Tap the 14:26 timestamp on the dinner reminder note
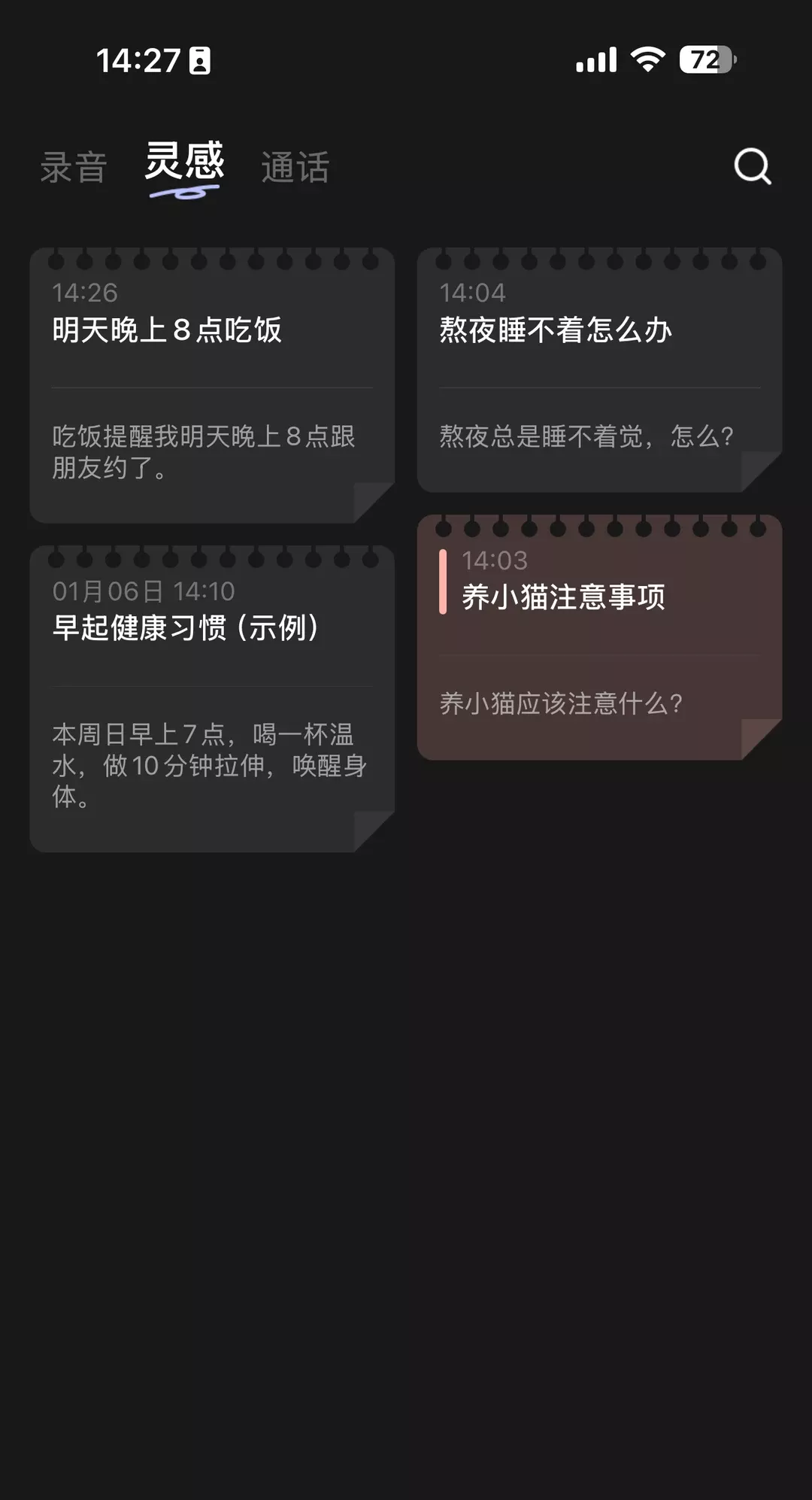812x1500 pixels. [x=84, y=293]
